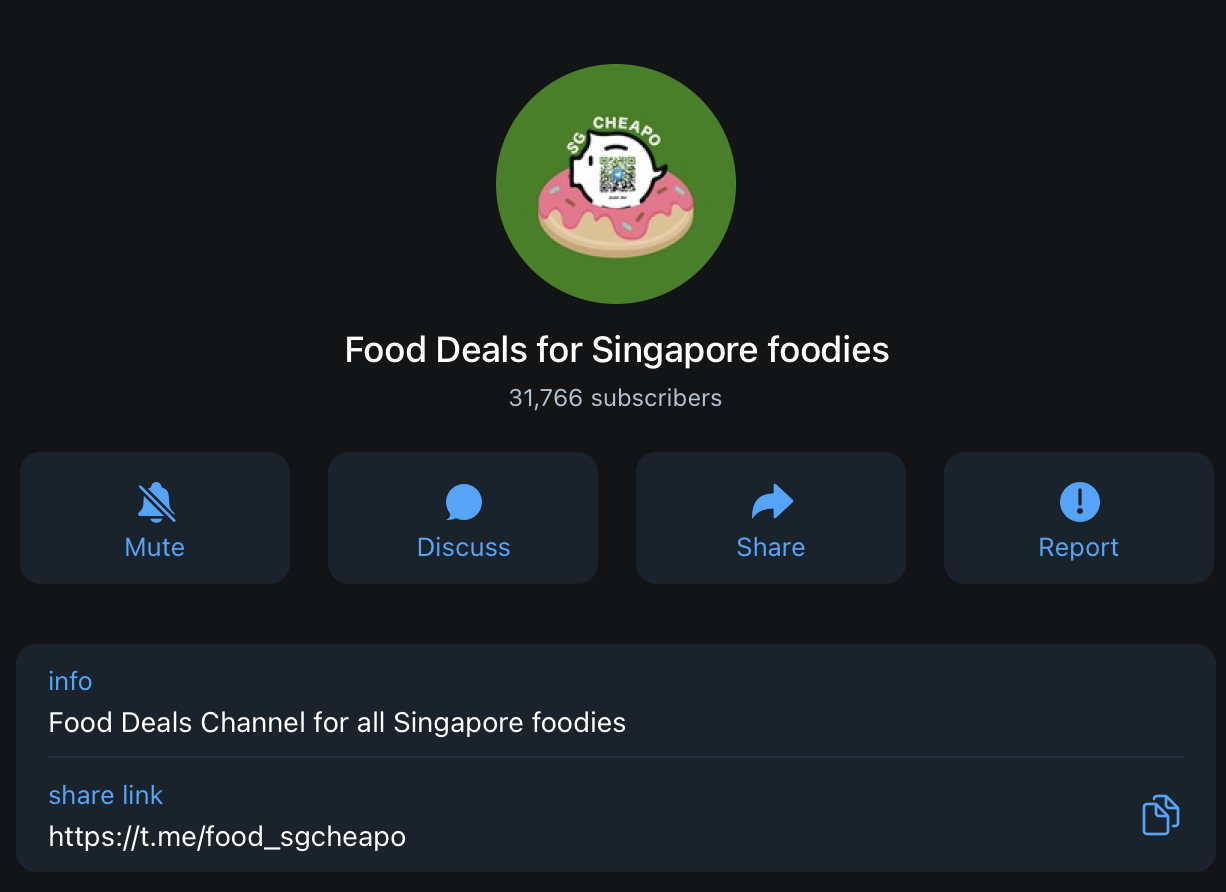Copy the share link
The height and width of the screenshot is (892, 1226).
pos(1160,815)
